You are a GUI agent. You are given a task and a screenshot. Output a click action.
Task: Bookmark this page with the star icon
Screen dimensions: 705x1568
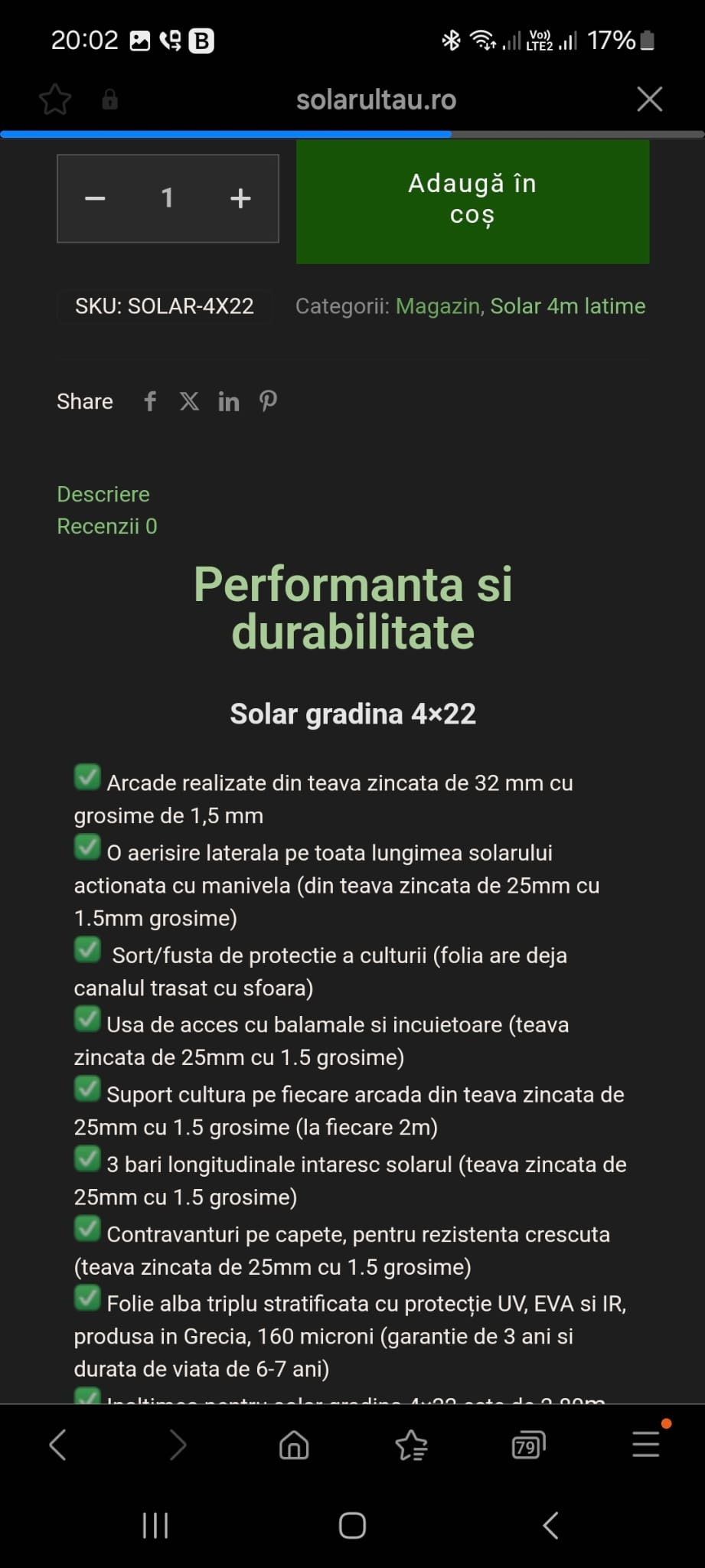point(55,100)
